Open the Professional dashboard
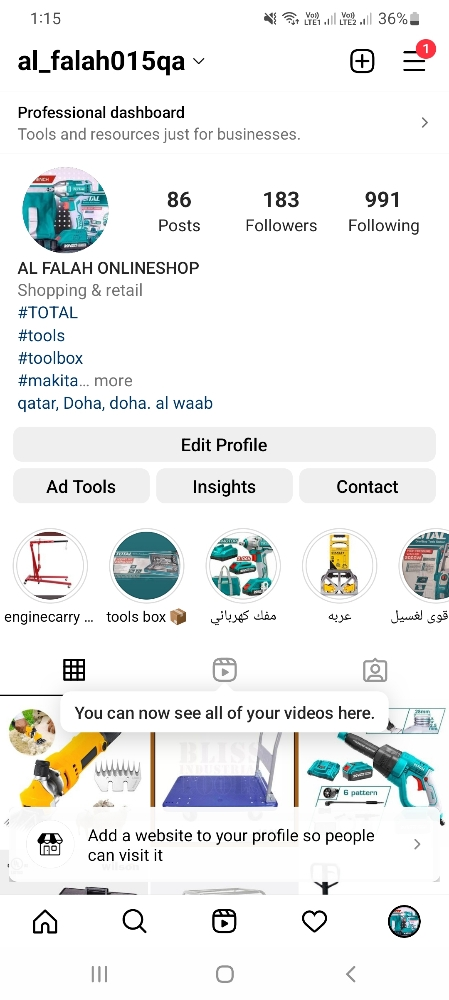Image resolution: width=449 pixels, height=1000 pixels. click(x=224, y=123)
